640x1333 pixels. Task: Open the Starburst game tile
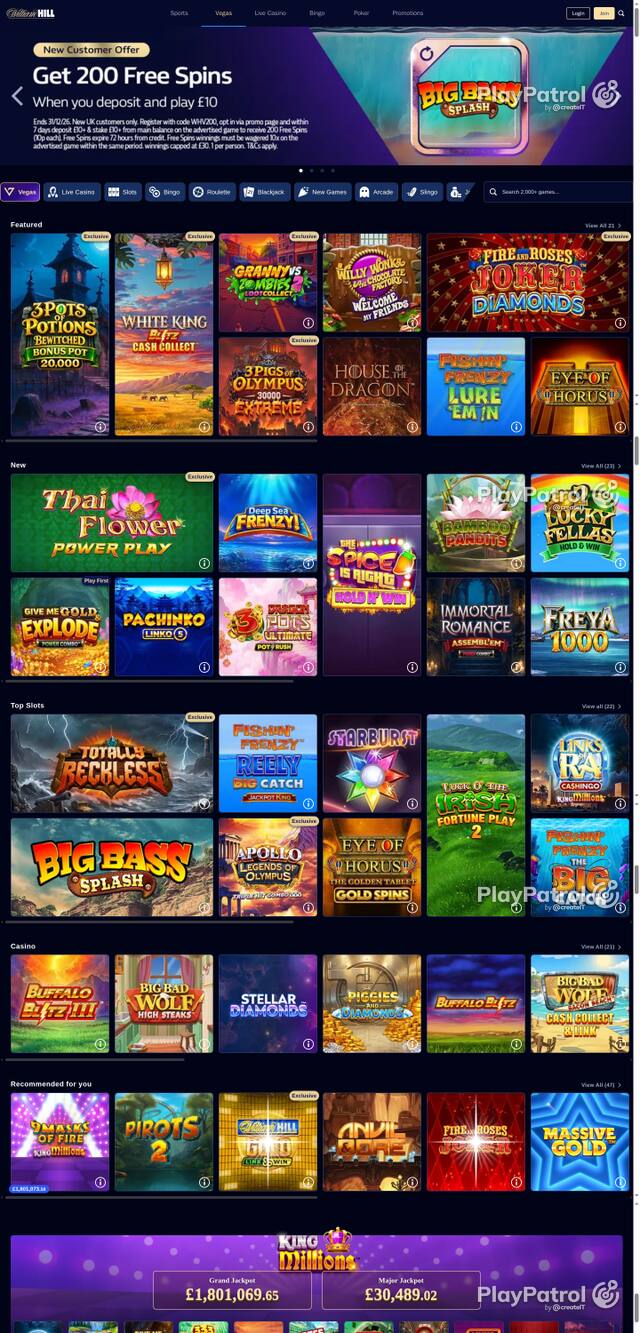coord(372,763)
